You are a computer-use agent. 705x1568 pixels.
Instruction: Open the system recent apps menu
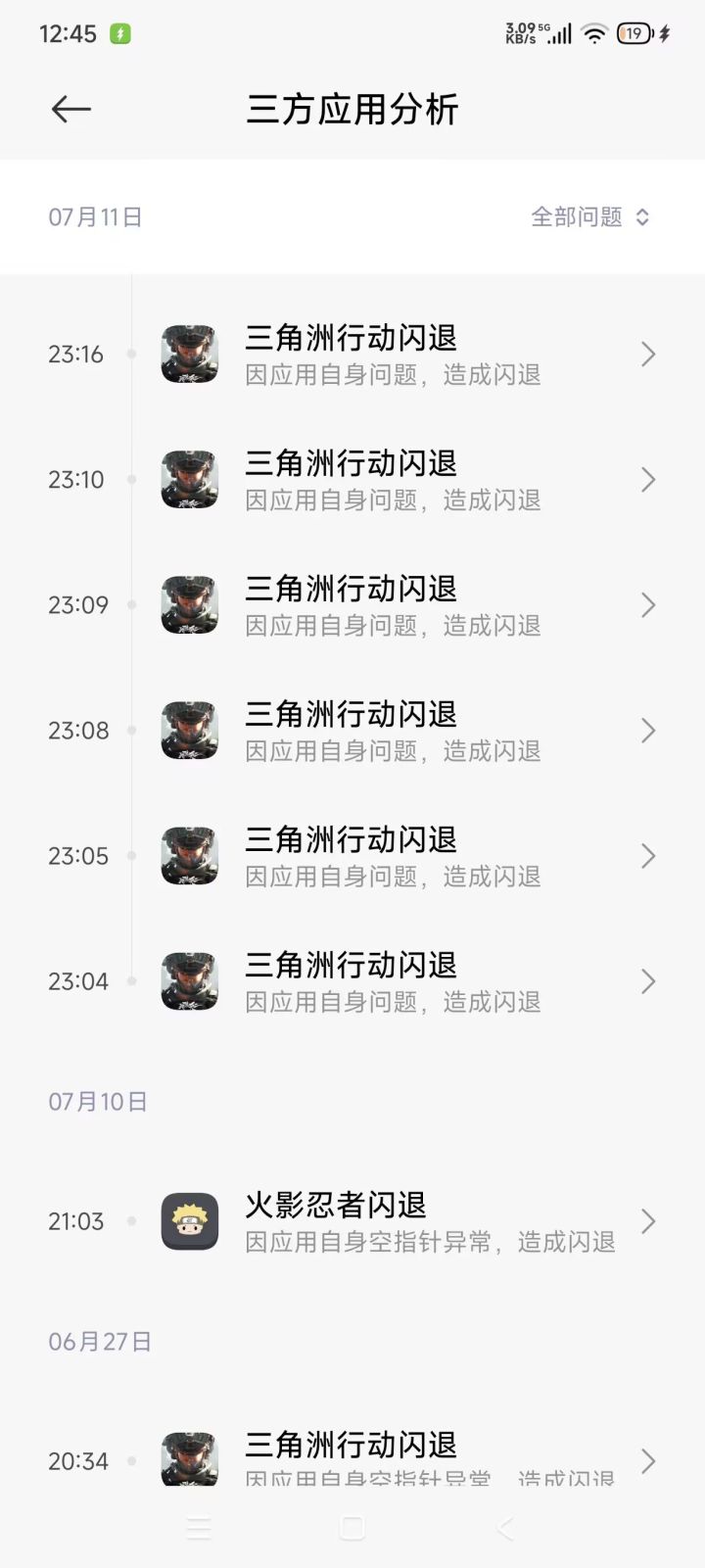pos(199,1527)
